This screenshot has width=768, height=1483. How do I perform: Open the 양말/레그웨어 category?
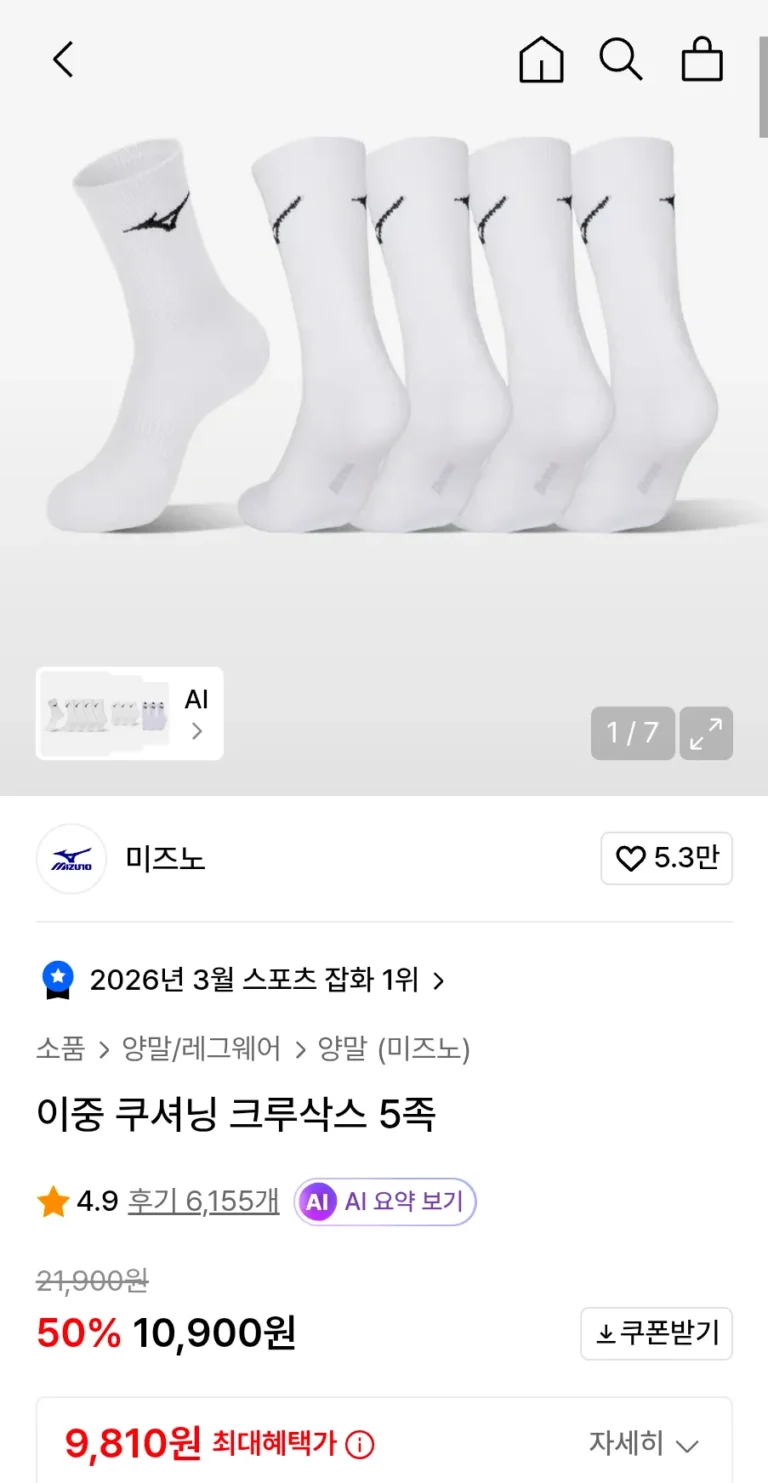click(x=201, y=1048)
